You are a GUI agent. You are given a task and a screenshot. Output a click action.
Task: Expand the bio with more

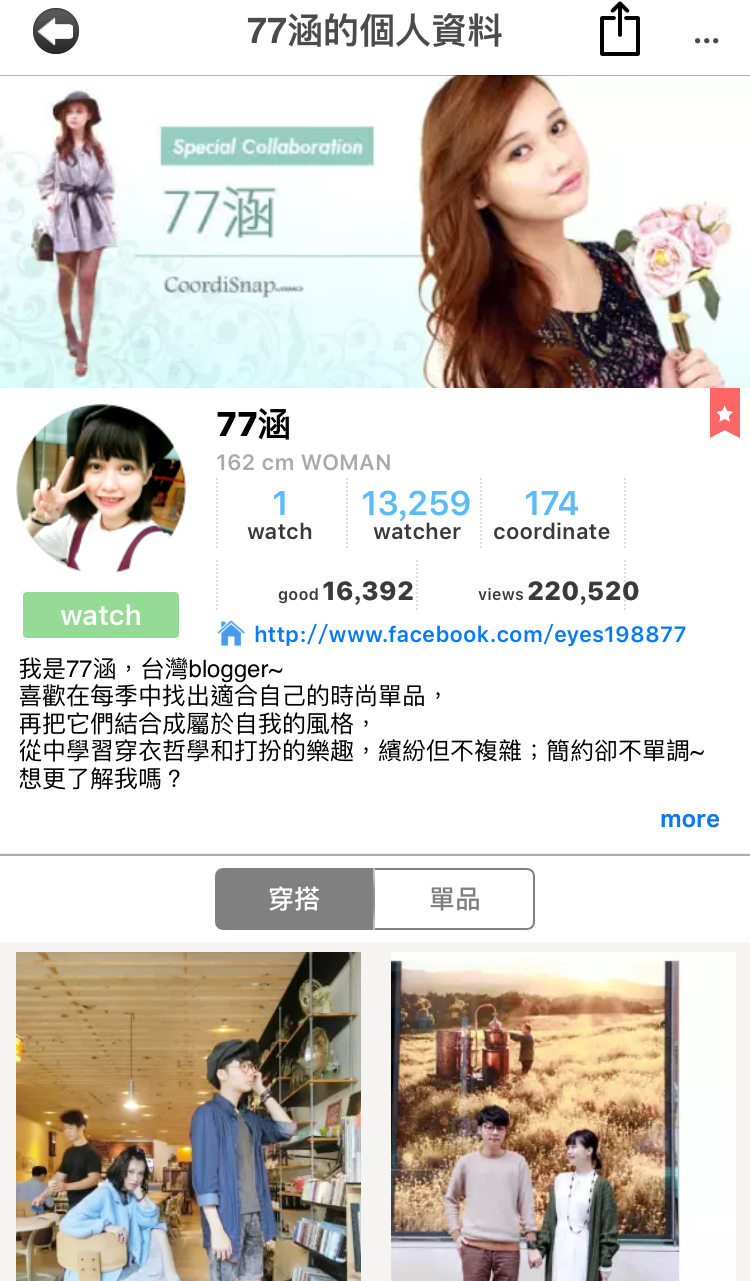[689, 819]
